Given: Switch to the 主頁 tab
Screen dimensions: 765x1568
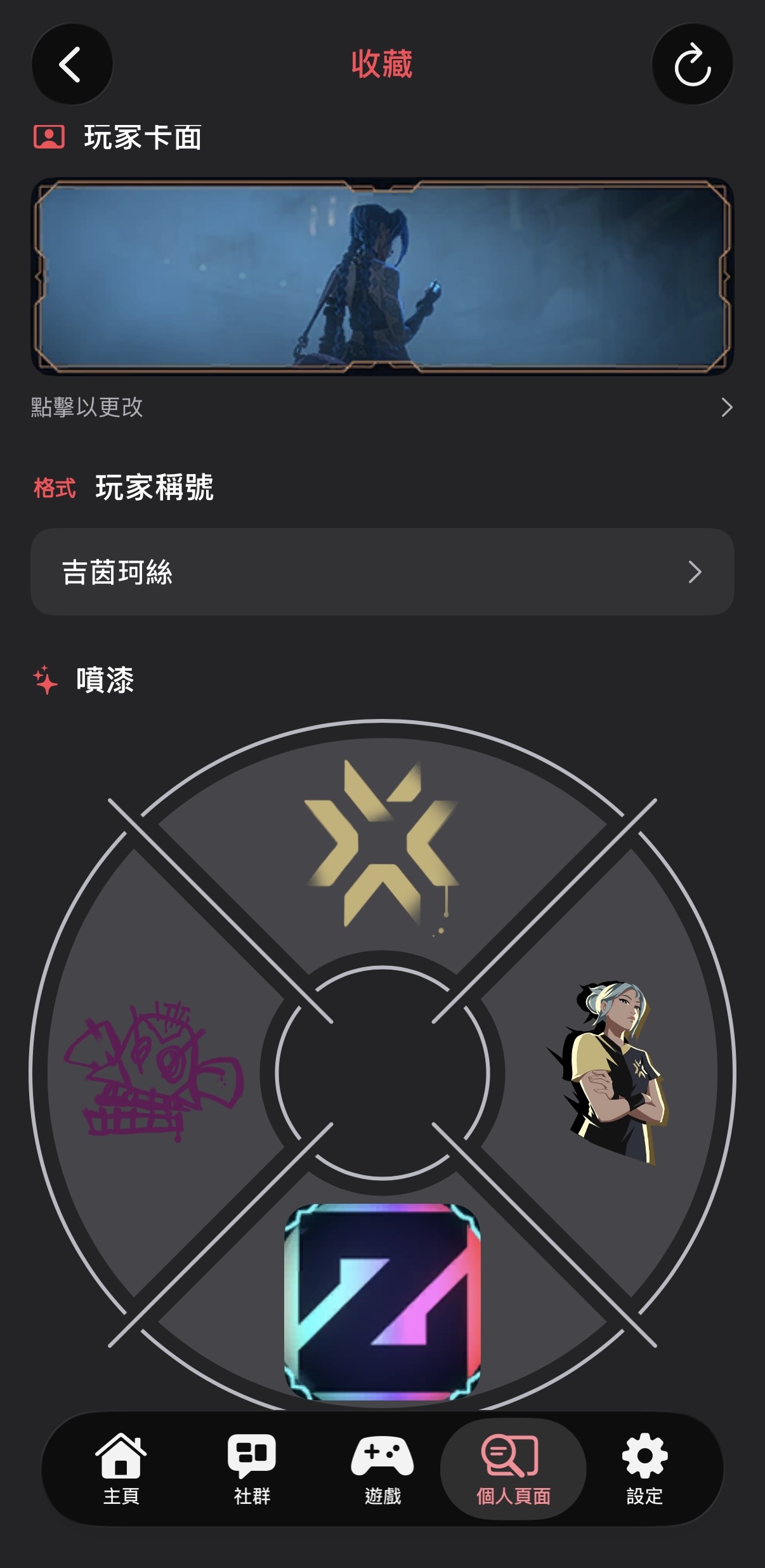Looking at the screenshot, I should click(x=121, y=1469).
